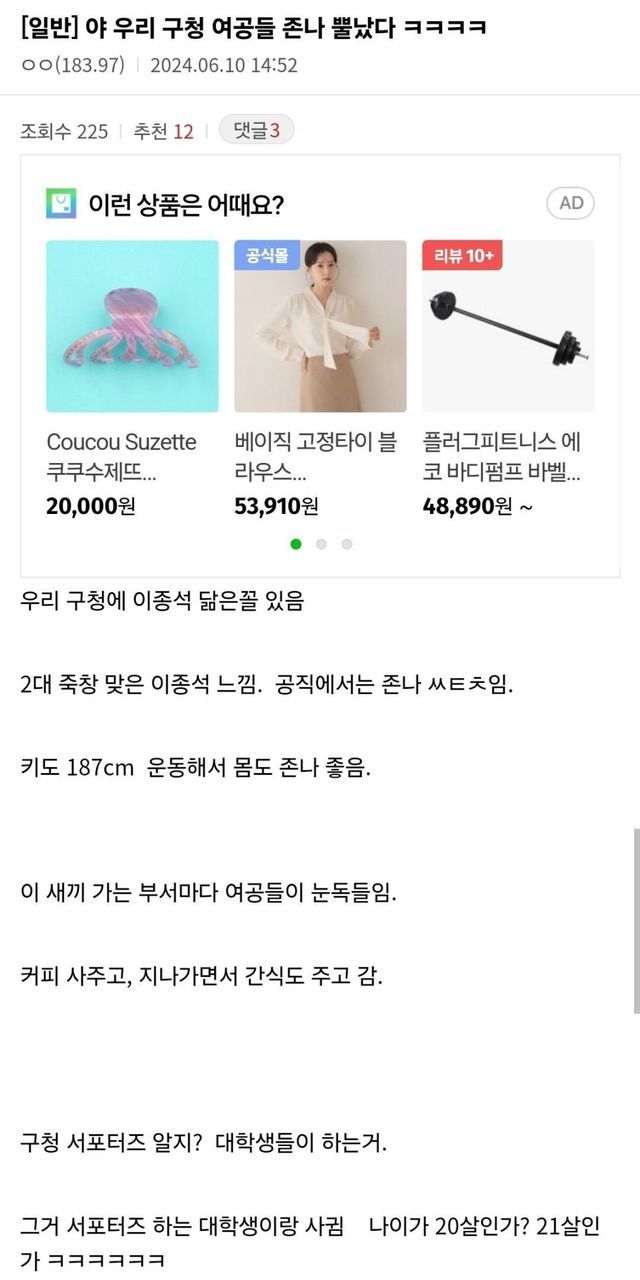640x1280 pixels.
Task: Select the second ad carousel page dot
Action: coord(321,544)
